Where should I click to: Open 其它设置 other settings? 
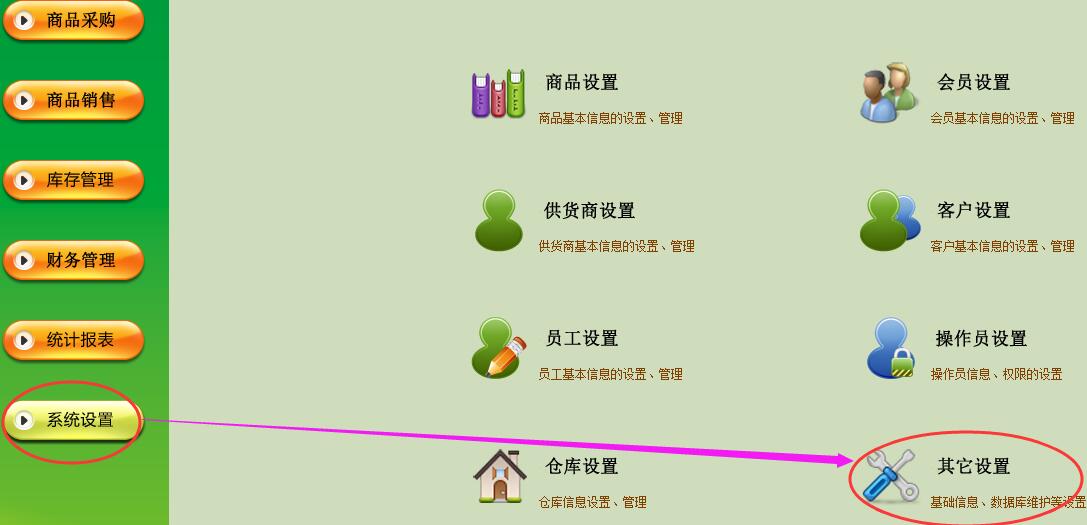973,467
